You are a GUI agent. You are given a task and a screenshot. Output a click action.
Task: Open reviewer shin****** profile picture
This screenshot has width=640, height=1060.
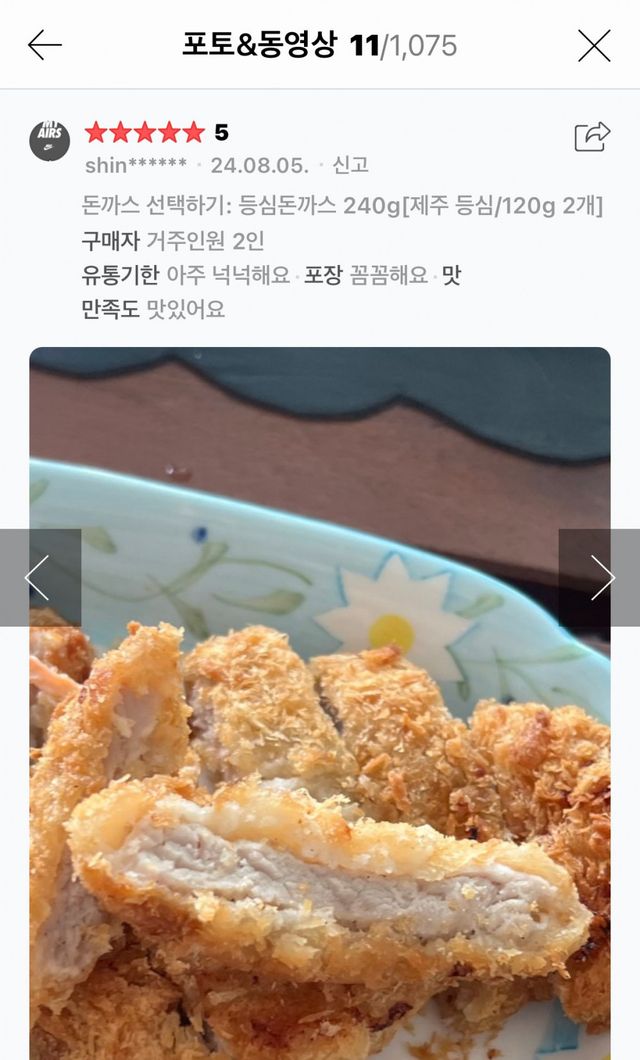pos(50,141)
